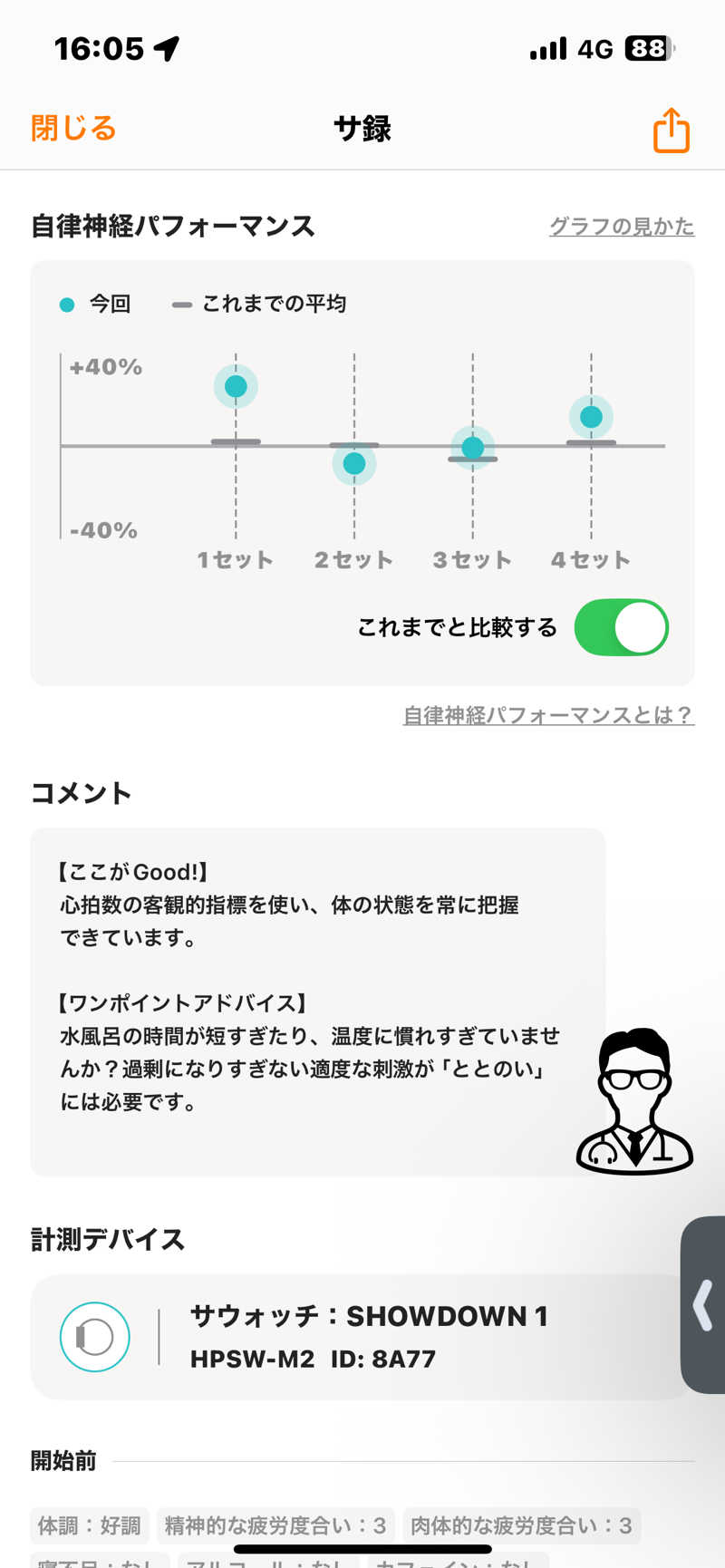Viewport: 725px width, 1568px height.
Task: Open 自律神経パフォーマンスとは？ link
Action: click(548, 715)
